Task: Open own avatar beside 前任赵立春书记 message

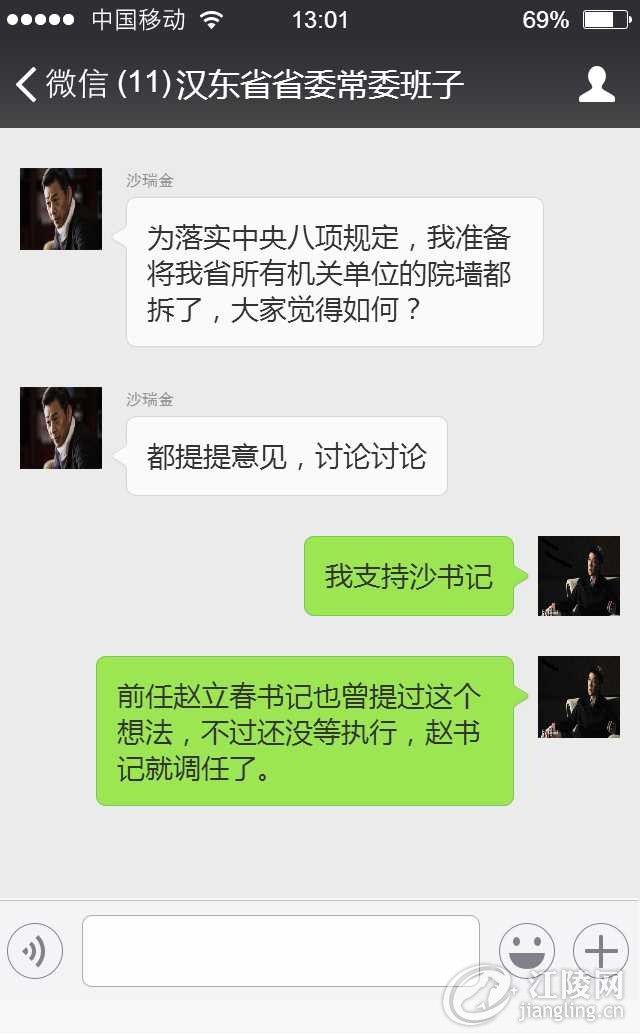Action: click(x=579, y=697)
